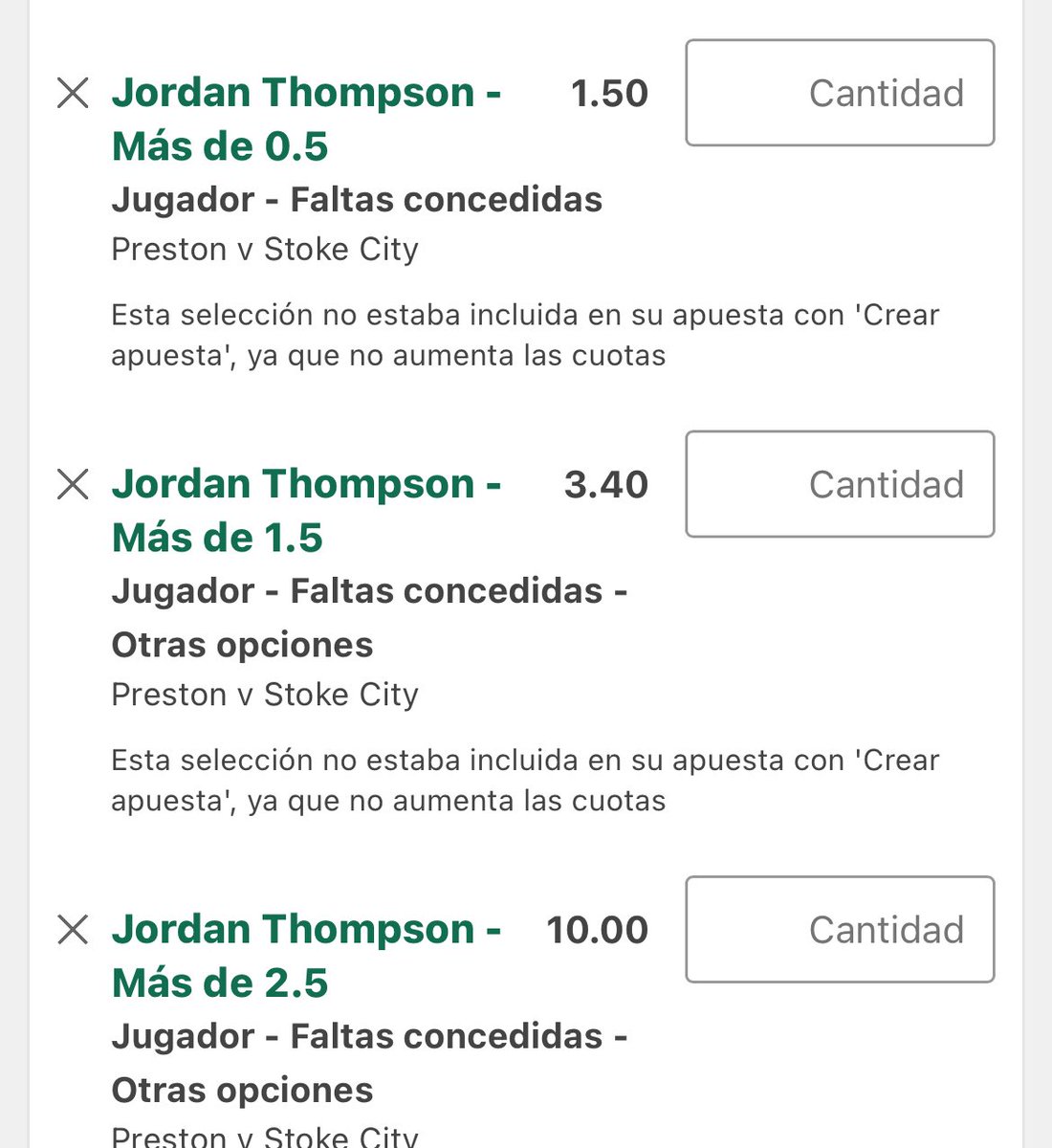The height and width of the screenshot is (1148, 1052).
Task: Remove Jordan Thompson Más de 1.5 selection
Action: (73, 484)
